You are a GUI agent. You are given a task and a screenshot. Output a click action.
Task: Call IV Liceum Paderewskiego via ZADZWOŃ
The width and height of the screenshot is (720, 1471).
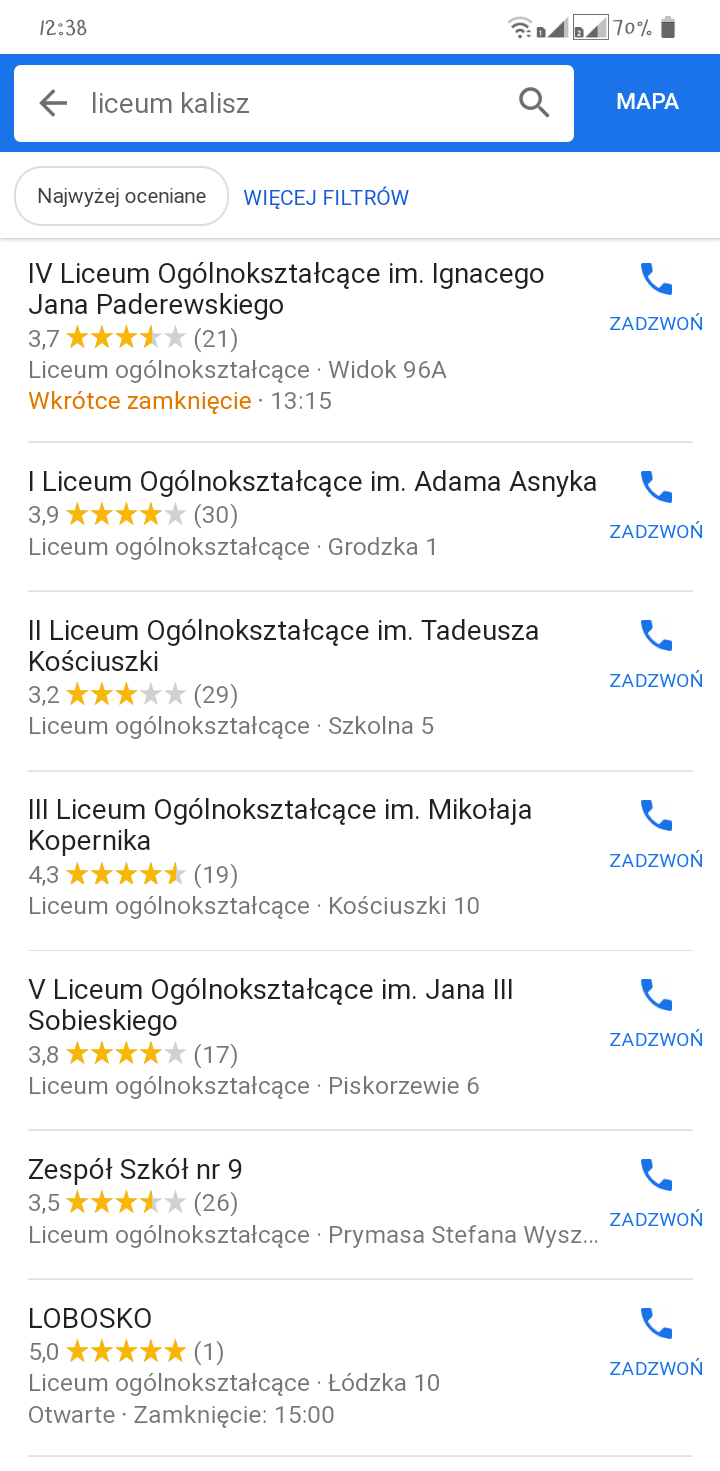656,297
